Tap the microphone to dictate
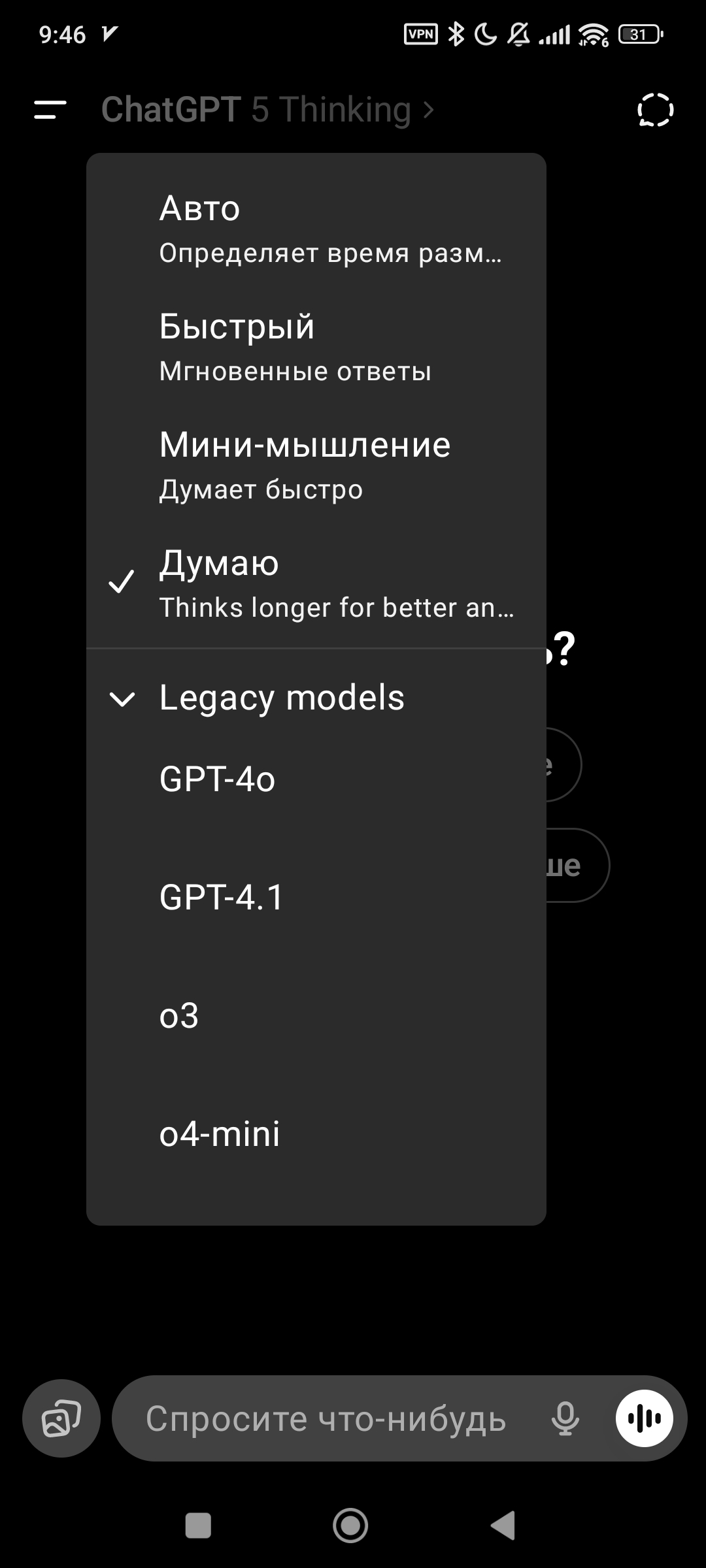This screenshot has height=1568, width=706. click(x=565, y=1418)
